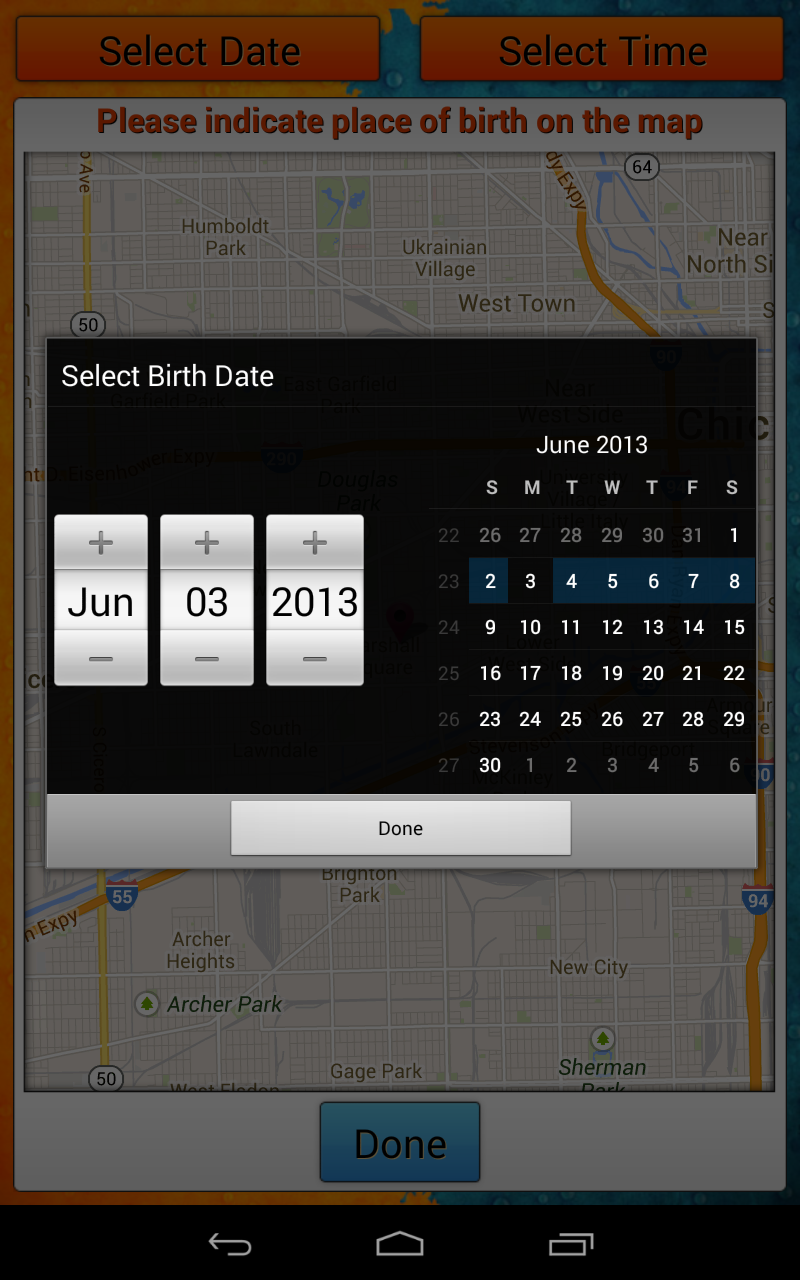This screenshot has width=800, height=1280.
Task: Increase the month with the plus button
Action: point(101,543)
